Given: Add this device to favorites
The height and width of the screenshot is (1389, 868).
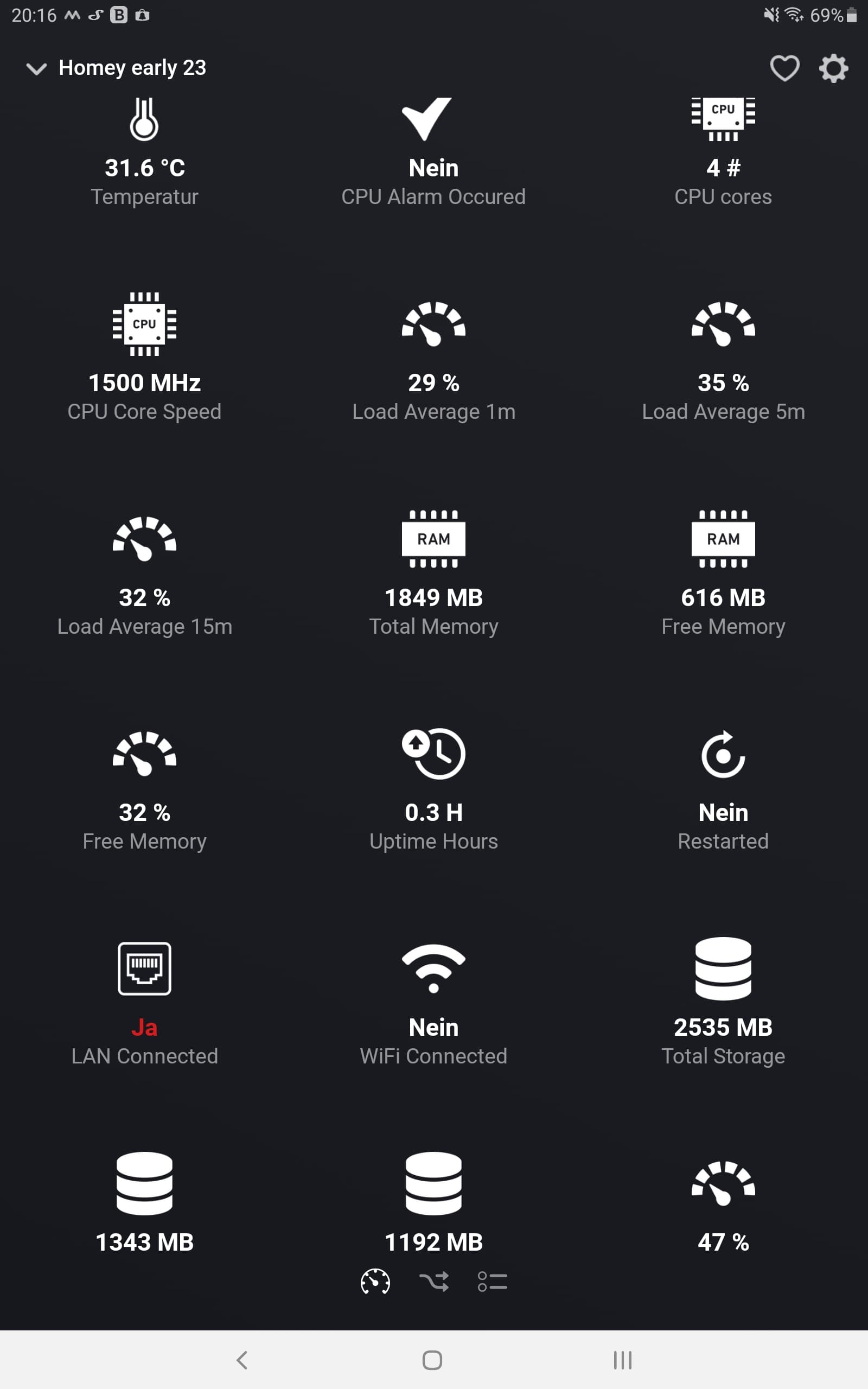Looking at the screenshot, I should click(784, 68).
